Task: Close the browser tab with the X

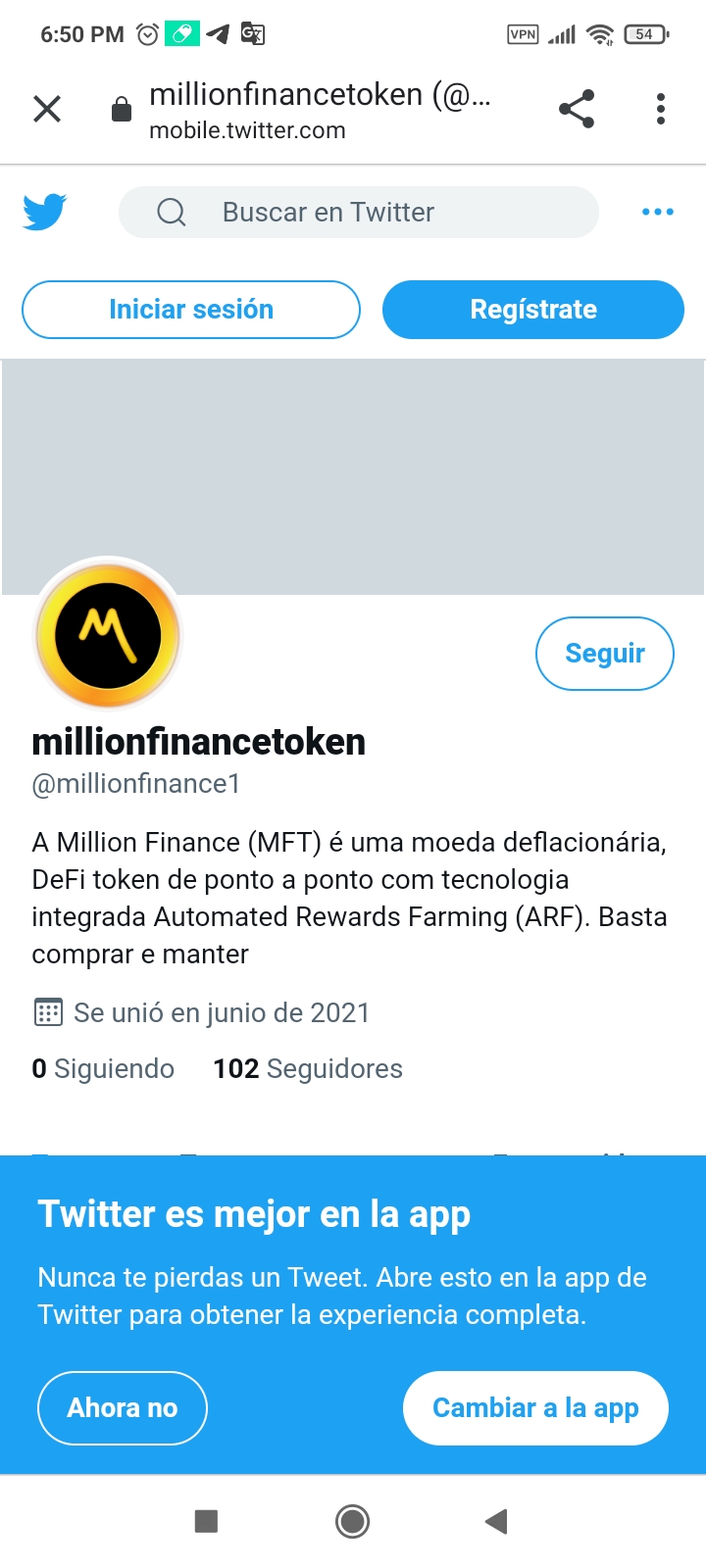Action: 47,109
